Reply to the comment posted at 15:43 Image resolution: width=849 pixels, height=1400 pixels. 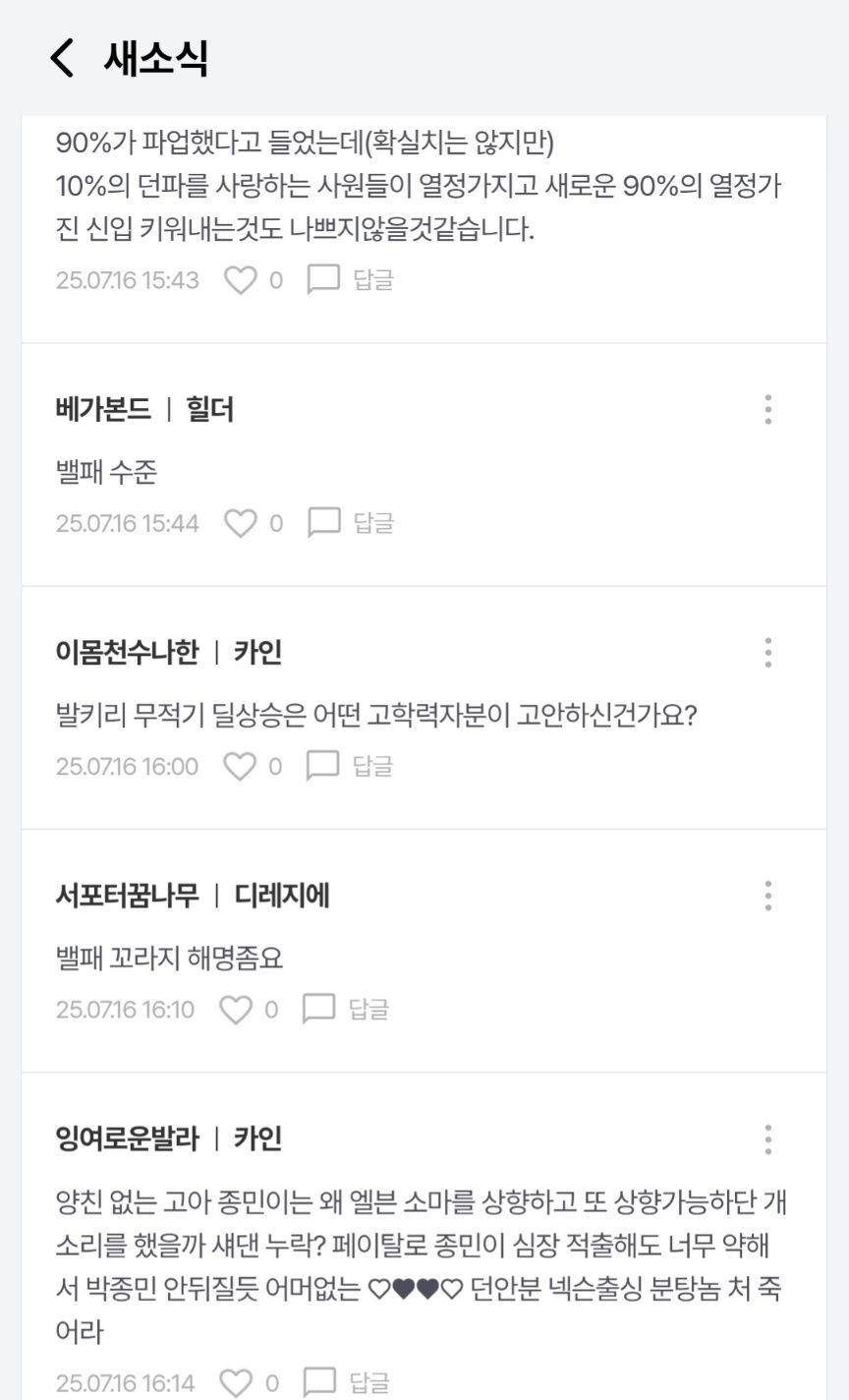[350, 280]
